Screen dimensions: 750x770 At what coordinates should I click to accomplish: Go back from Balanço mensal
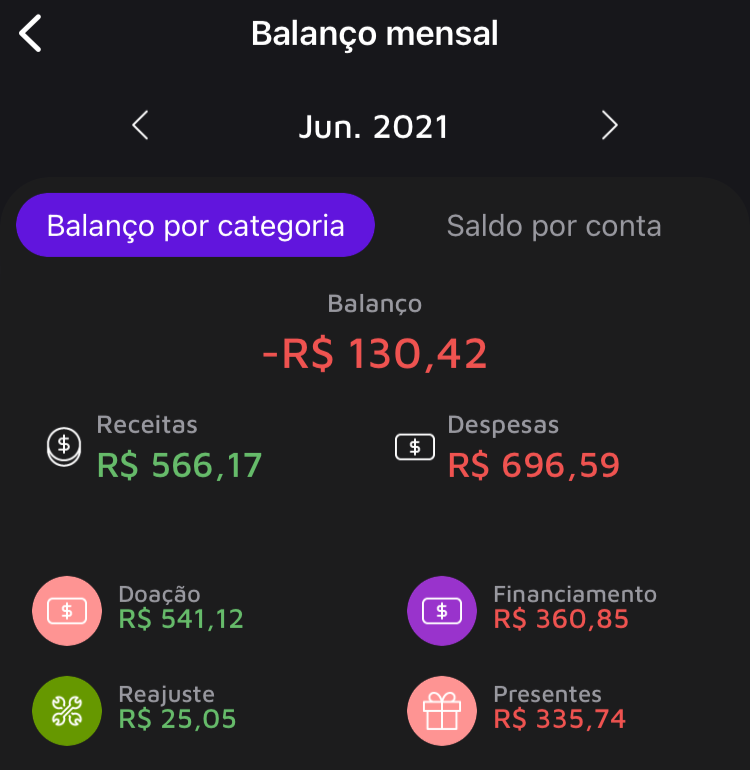tap(31, 34)
